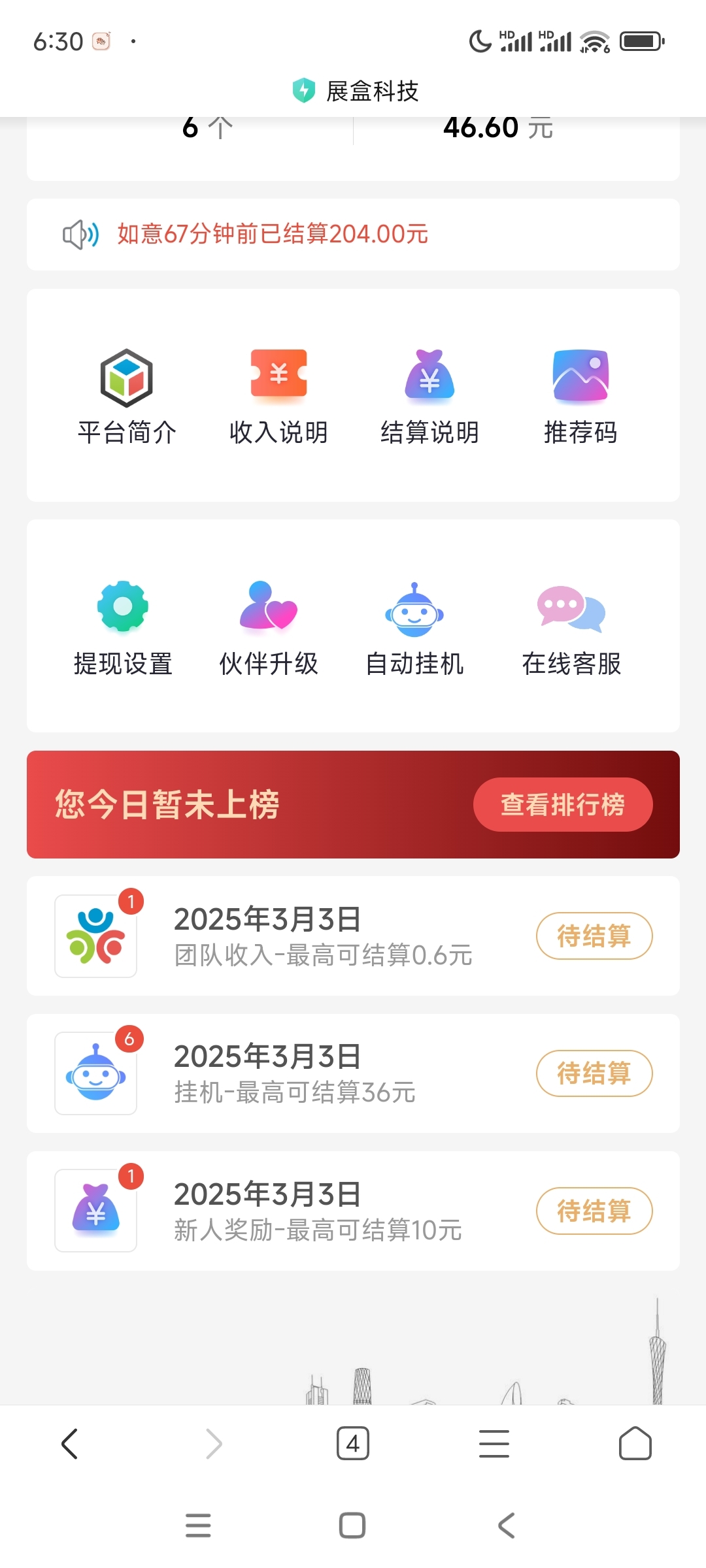Image resolution: width=706 pixels, height=1568 pixels.
Task: Open 提现设置 withdrawal settings
Action: tap(123, 629)
